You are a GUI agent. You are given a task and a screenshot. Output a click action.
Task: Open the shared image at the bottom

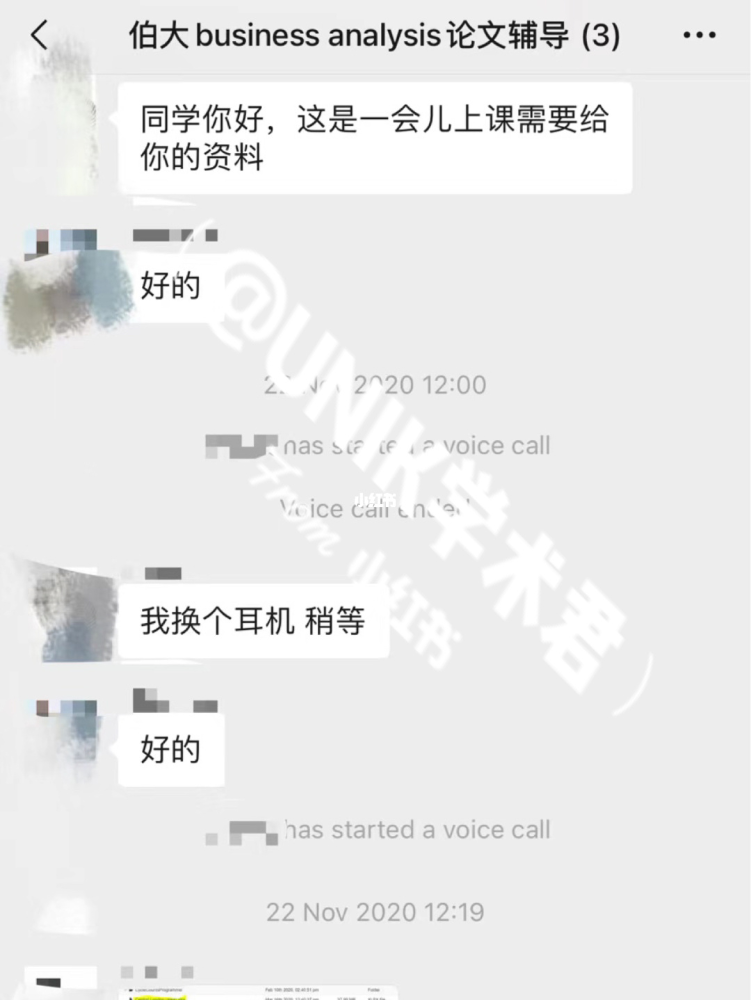coord(260,992)
